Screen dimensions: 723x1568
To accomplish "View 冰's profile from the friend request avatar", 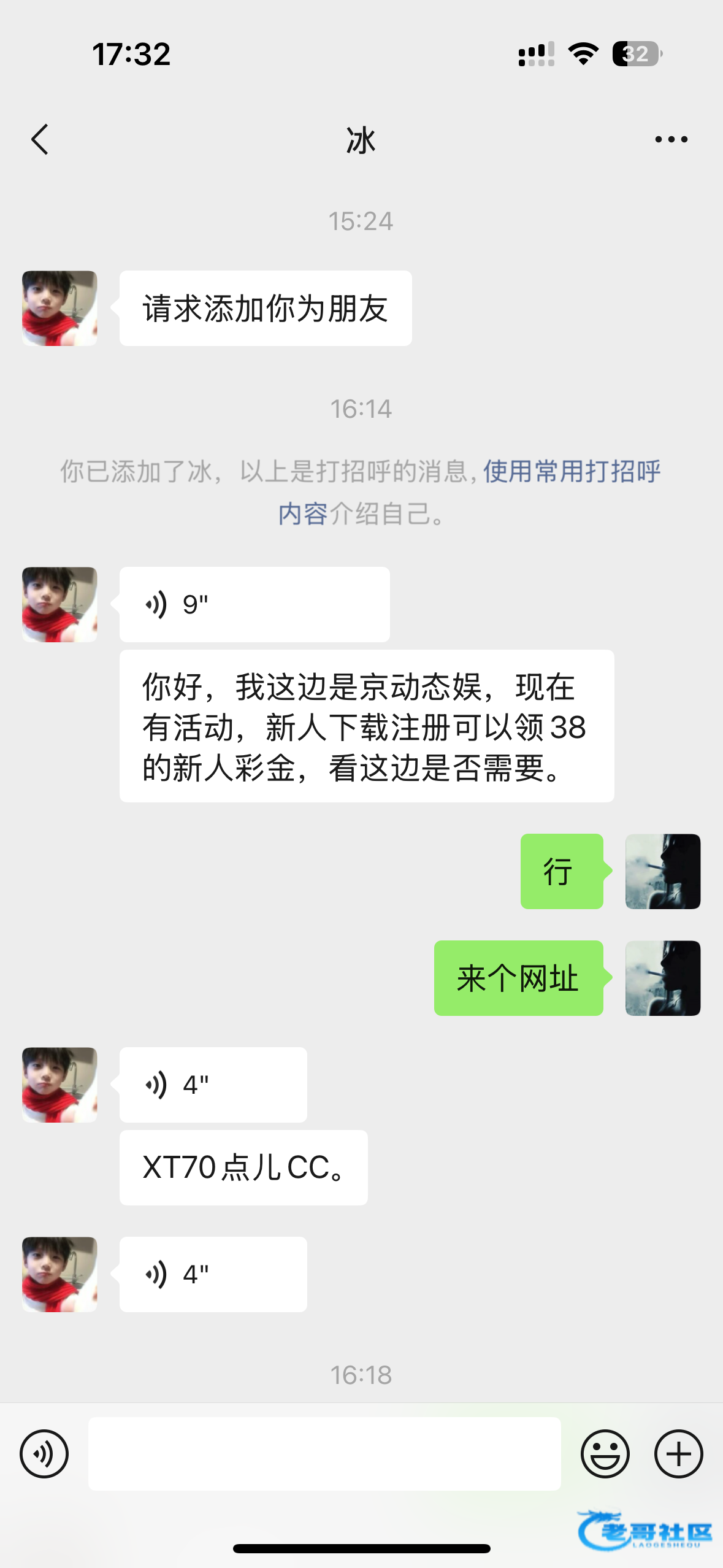I will point(59,309).
